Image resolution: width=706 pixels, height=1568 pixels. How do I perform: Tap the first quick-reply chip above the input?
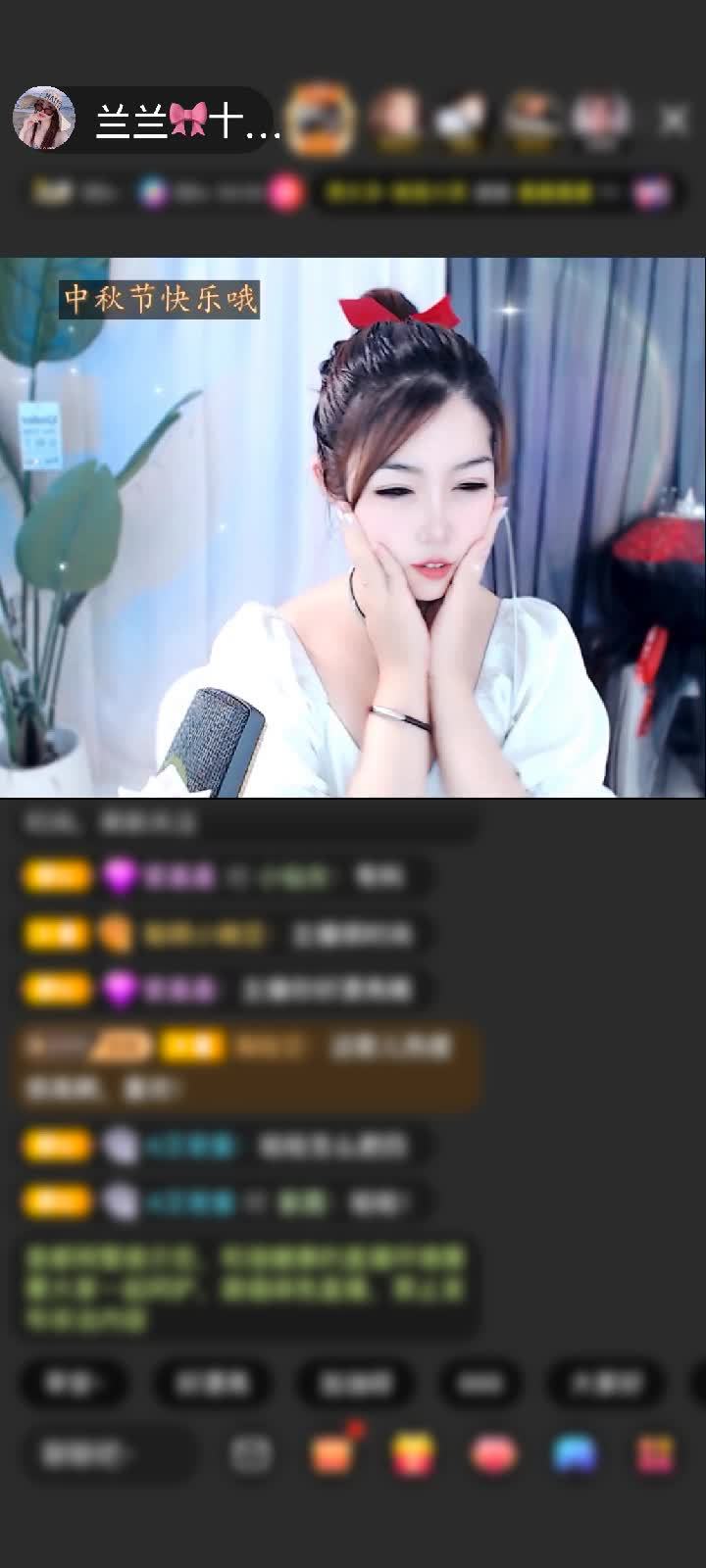coord(74,1383)
